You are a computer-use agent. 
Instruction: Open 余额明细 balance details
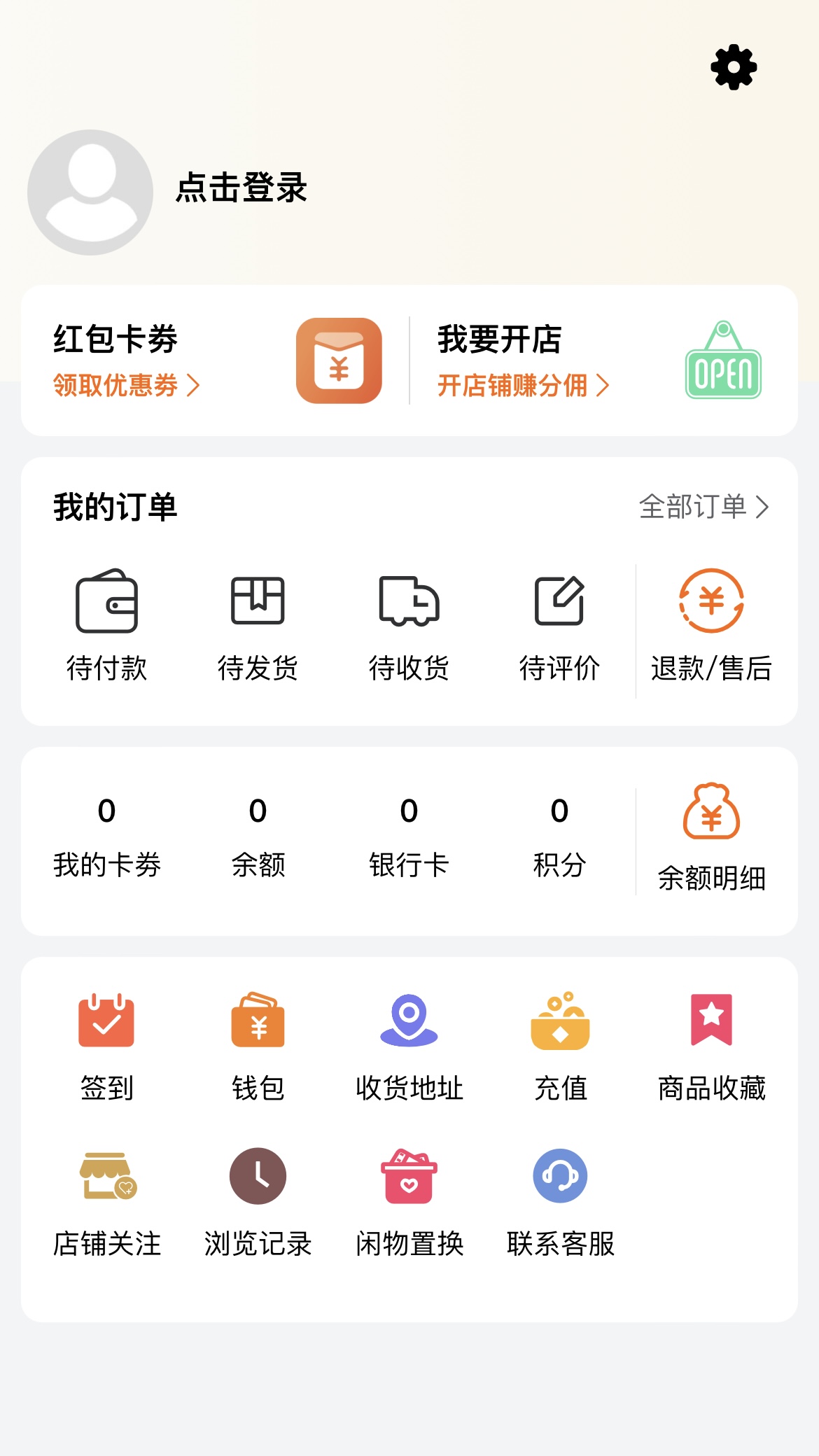pyautogui.click(x=712, y=833)
